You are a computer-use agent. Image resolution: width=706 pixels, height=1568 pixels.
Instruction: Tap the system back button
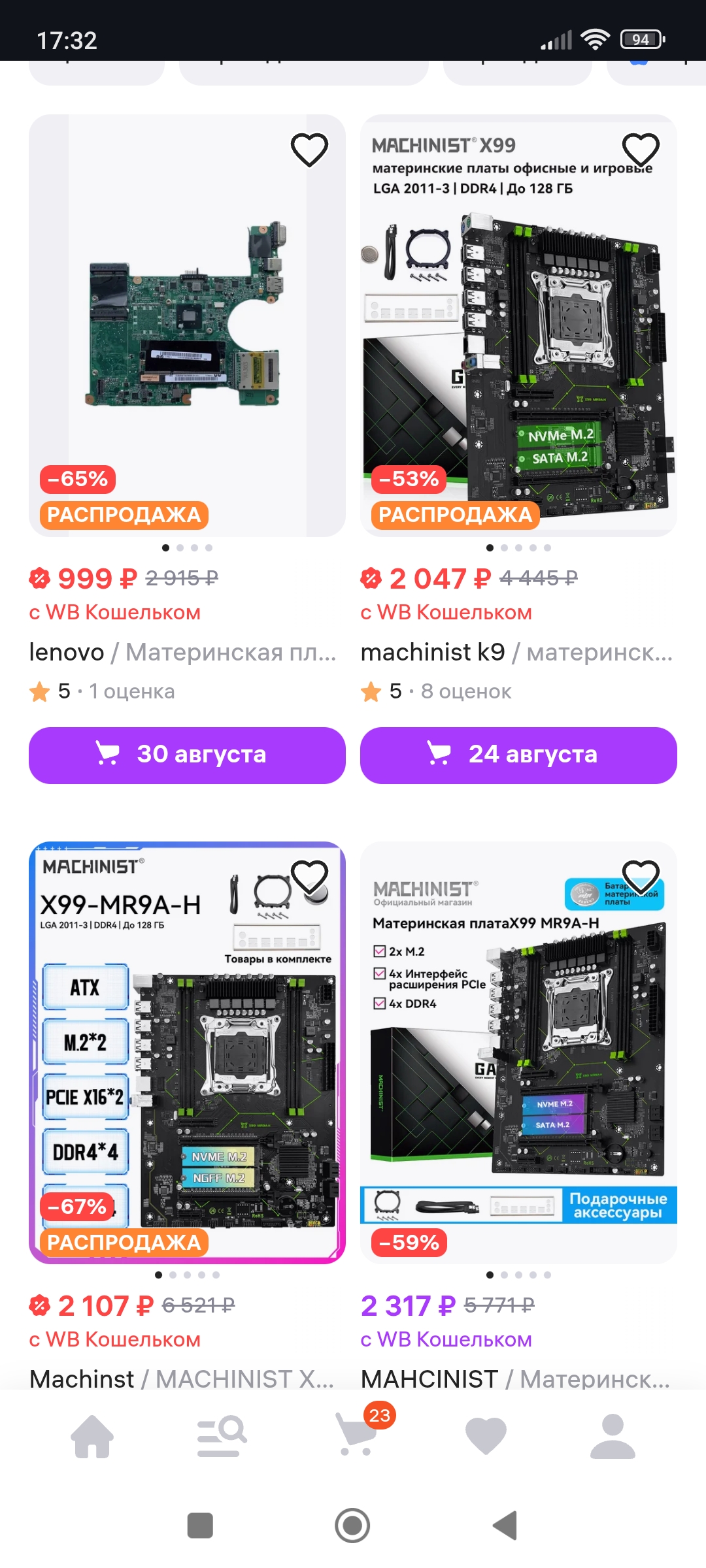pos(505,1526)
